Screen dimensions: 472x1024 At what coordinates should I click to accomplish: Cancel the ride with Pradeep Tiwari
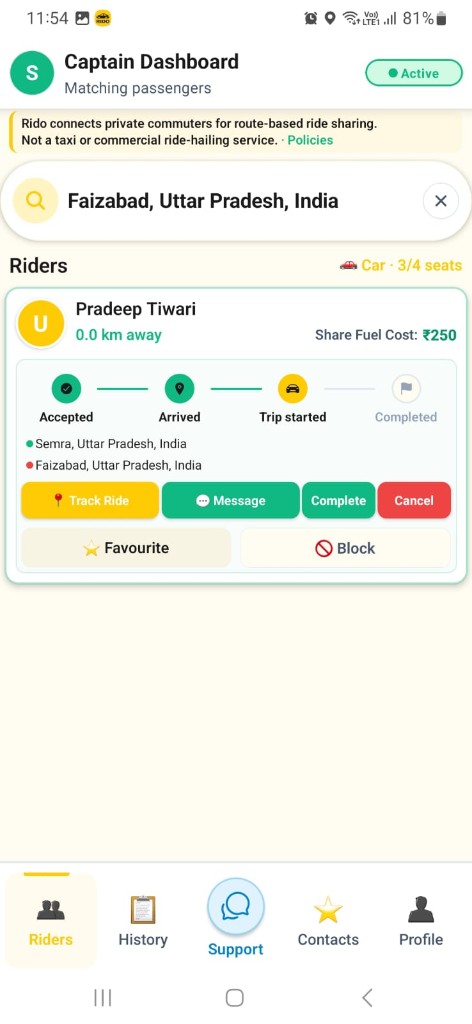pos(414,500)
